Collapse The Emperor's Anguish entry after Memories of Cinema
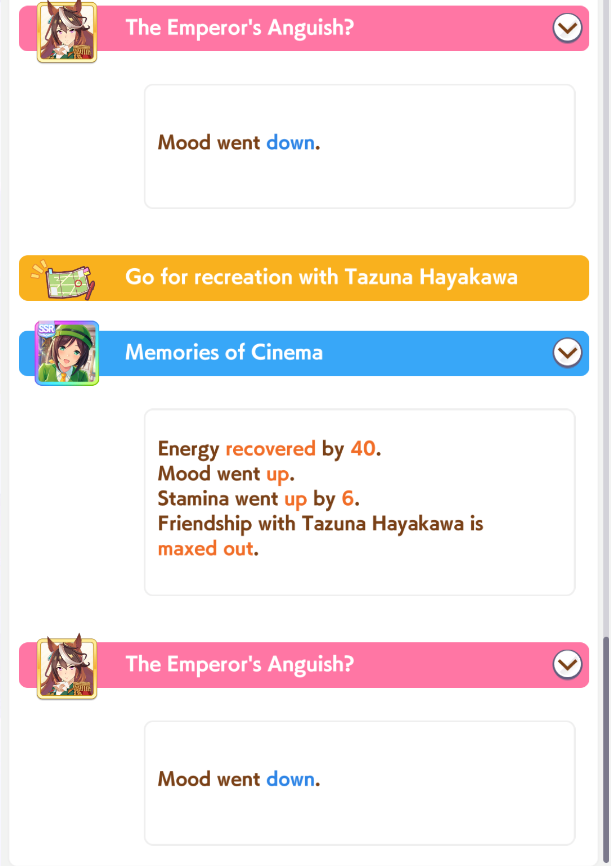The width and height of the screenshot is (611, 866). (567, 665)
